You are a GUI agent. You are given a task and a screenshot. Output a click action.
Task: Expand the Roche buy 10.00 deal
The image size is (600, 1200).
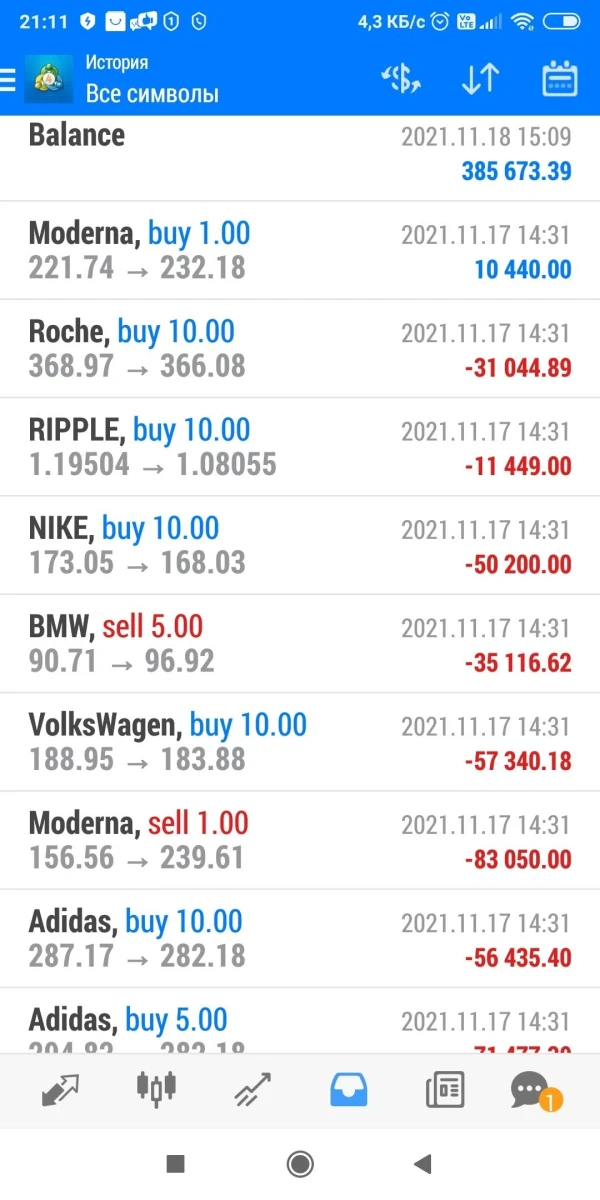(300, 348)
